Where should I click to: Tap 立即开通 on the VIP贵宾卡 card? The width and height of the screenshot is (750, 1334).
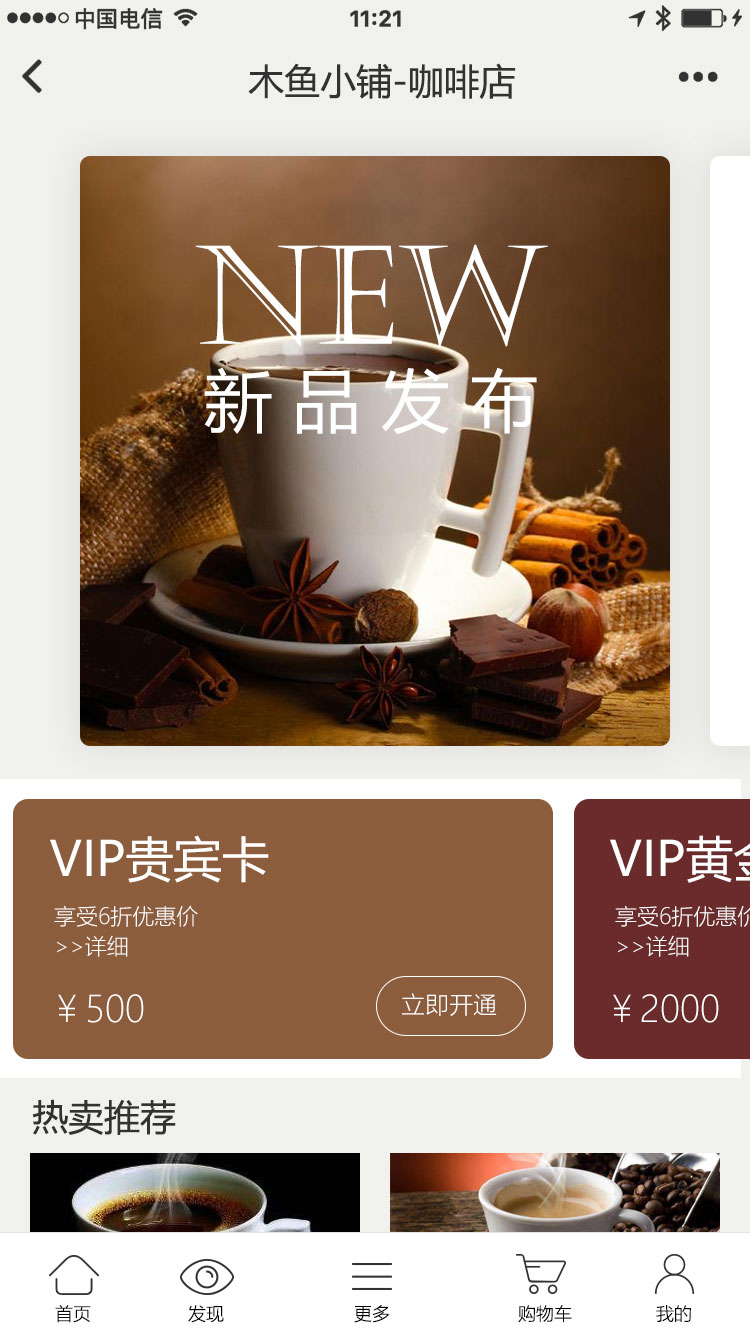[450, 1005]
